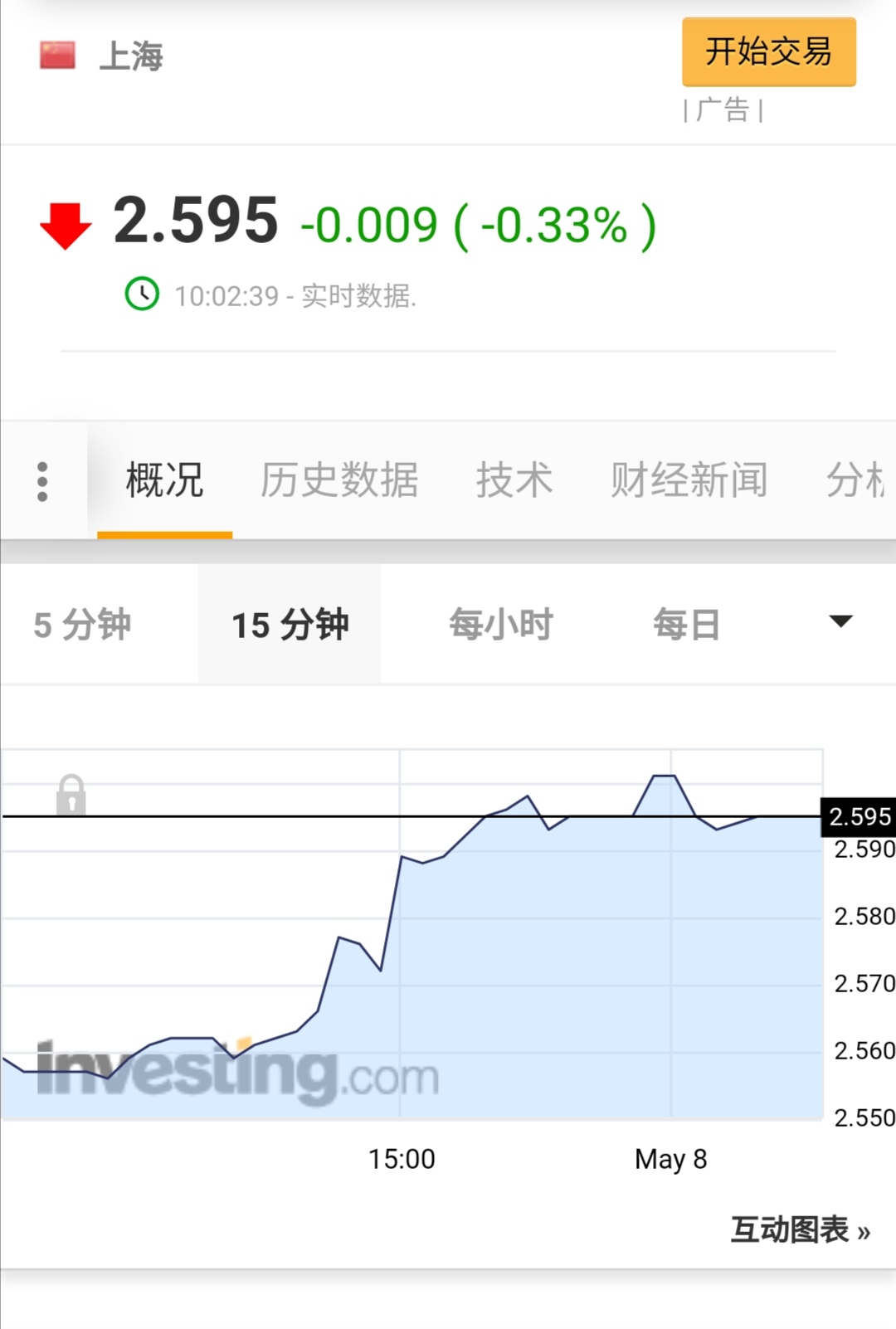Select the 5 分钟 chart interval

[82, 625]
